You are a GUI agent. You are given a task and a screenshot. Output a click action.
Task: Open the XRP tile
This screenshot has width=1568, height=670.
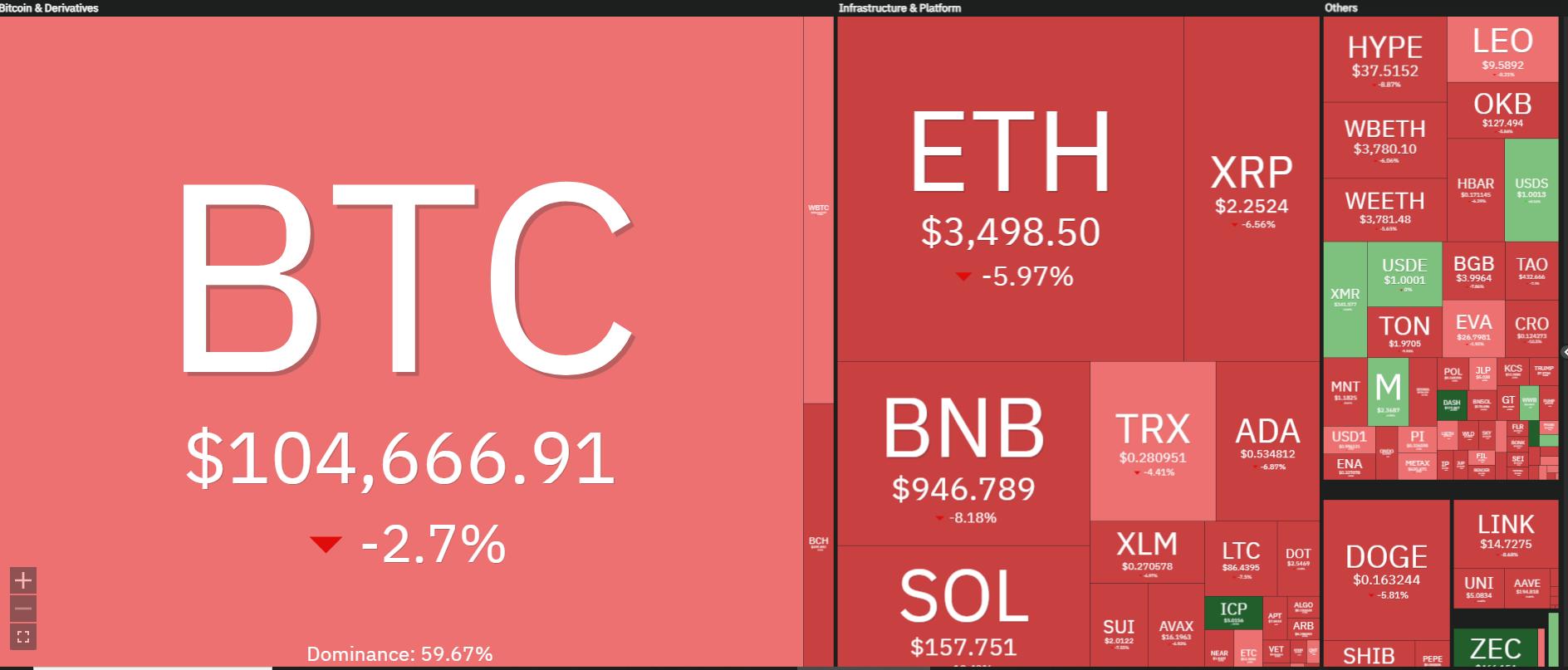point(1251,191)
